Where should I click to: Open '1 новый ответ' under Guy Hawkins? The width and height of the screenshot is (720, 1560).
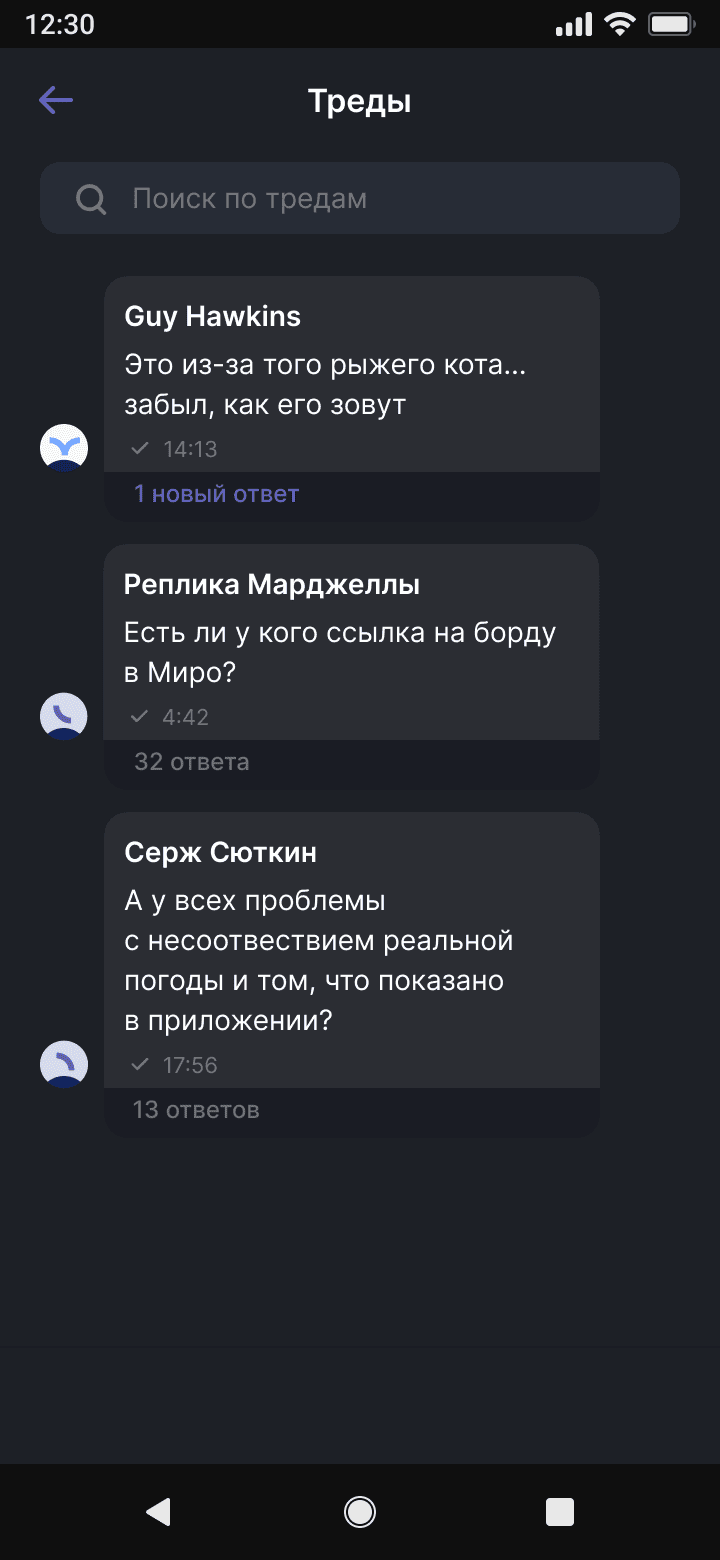pos(217,494)
